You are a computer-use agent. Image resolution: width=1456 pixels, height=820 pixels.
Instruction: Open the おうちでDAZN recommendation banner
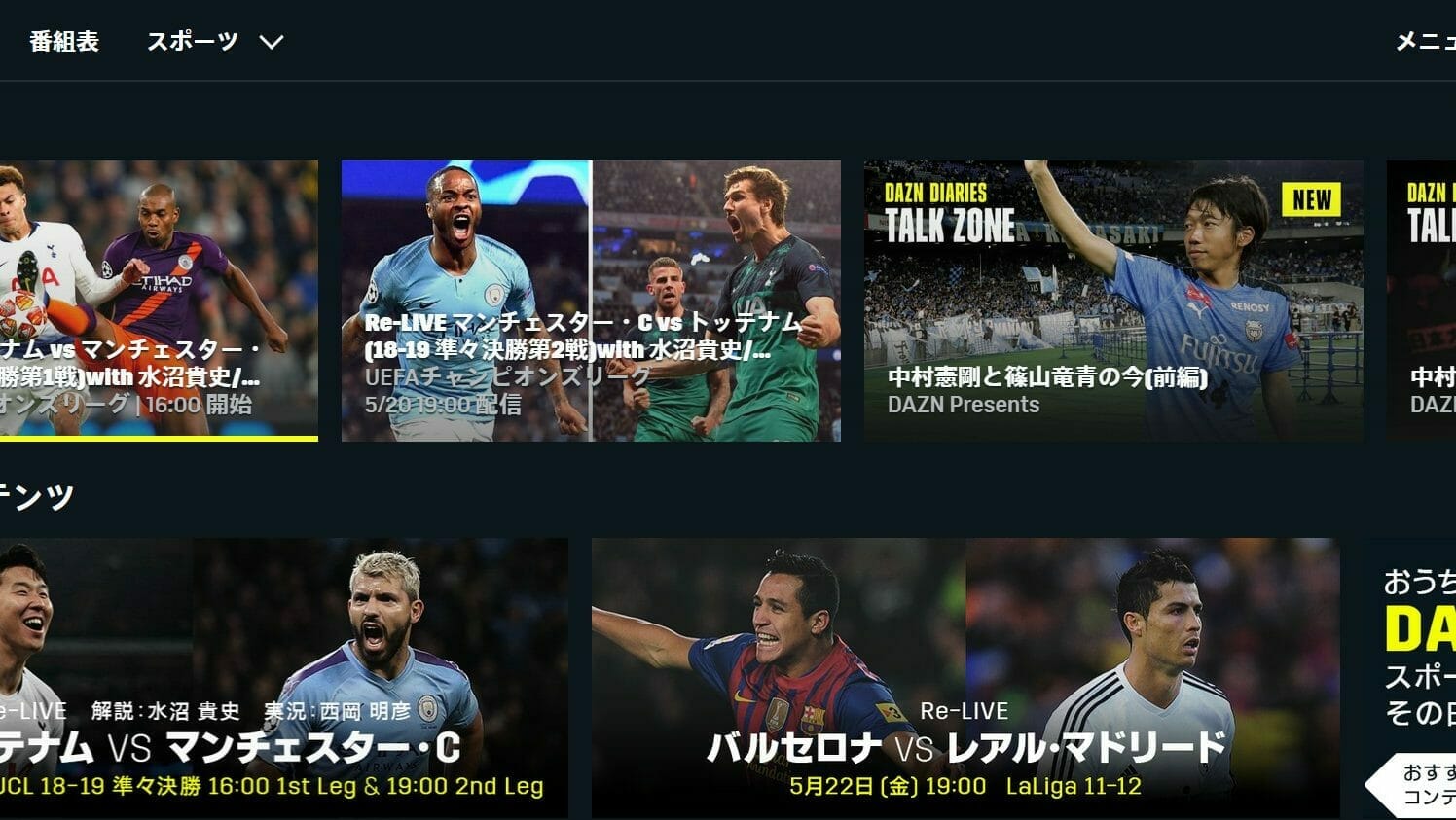tap(1411, 677)
